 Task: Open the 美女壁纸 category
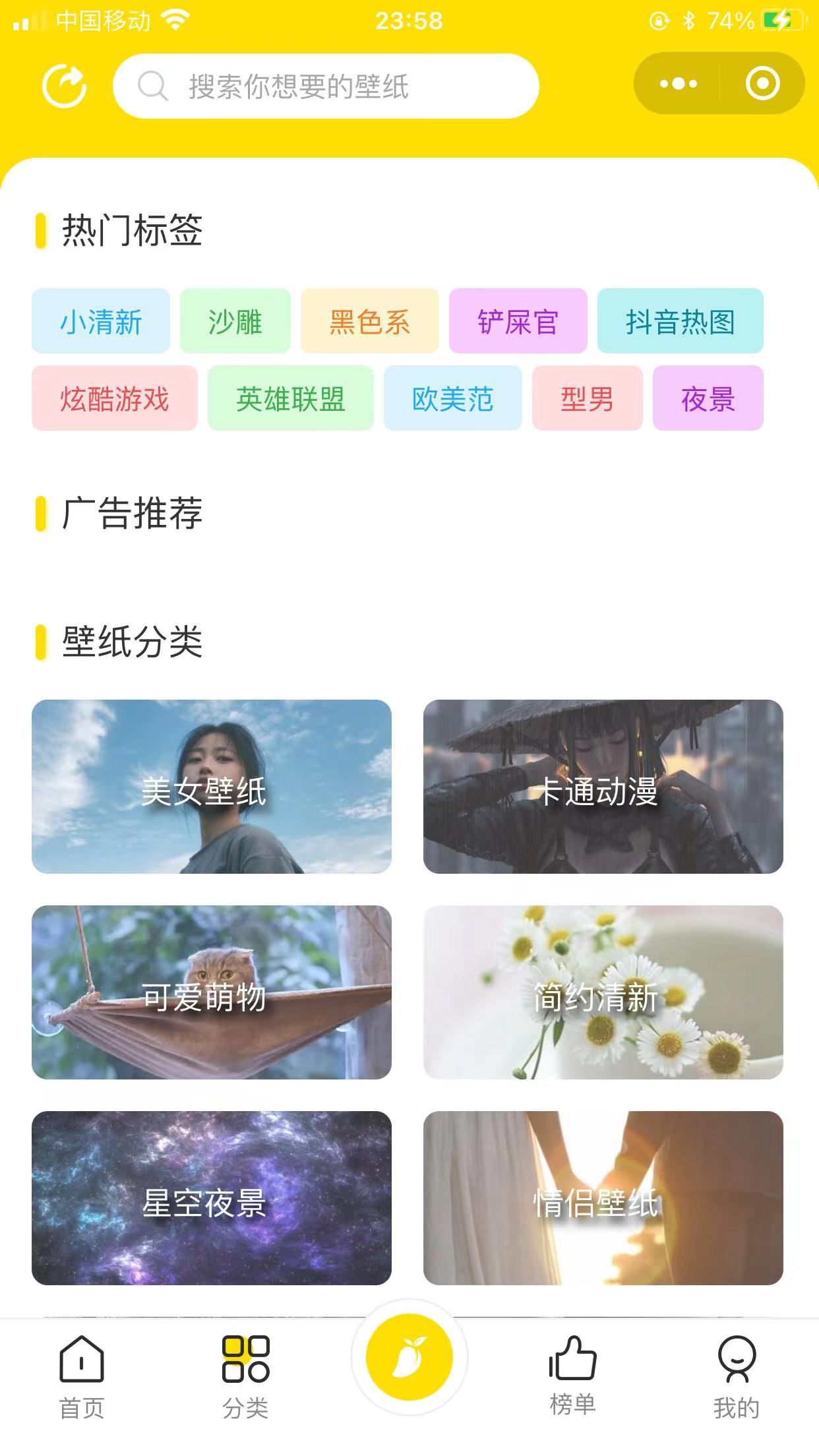point(212,787)
